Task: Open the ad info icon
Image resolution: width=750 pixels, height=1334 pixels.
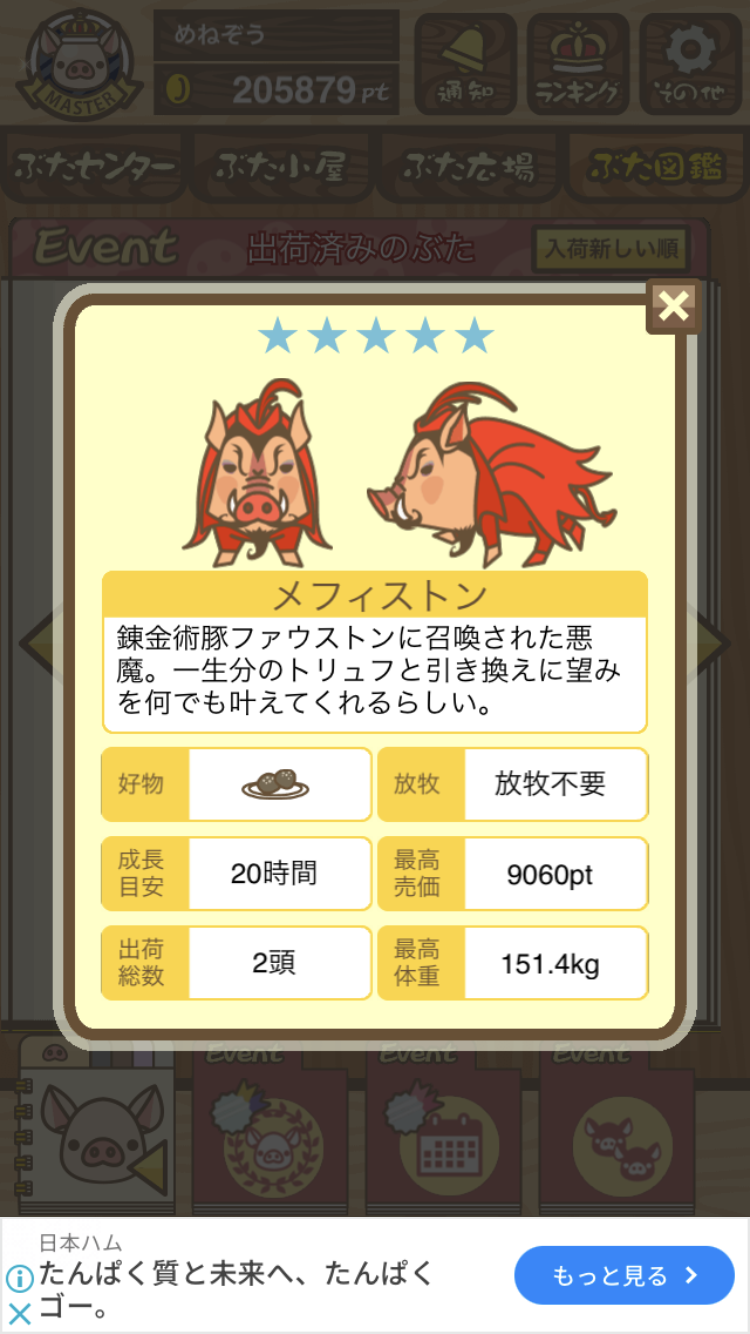Action: pos(19,1279)
